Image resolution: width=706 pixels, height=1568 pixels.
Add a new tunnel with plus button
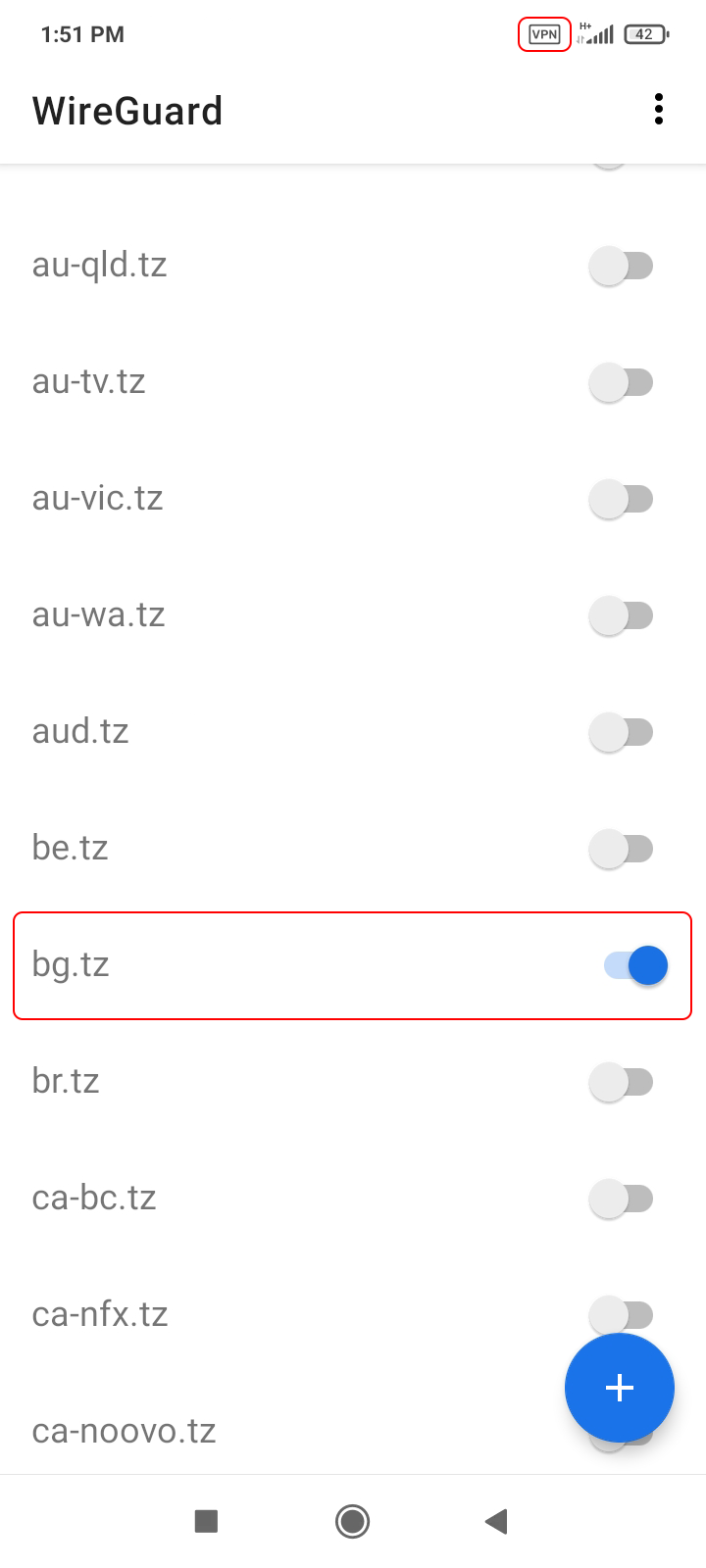click(619, 1388)
